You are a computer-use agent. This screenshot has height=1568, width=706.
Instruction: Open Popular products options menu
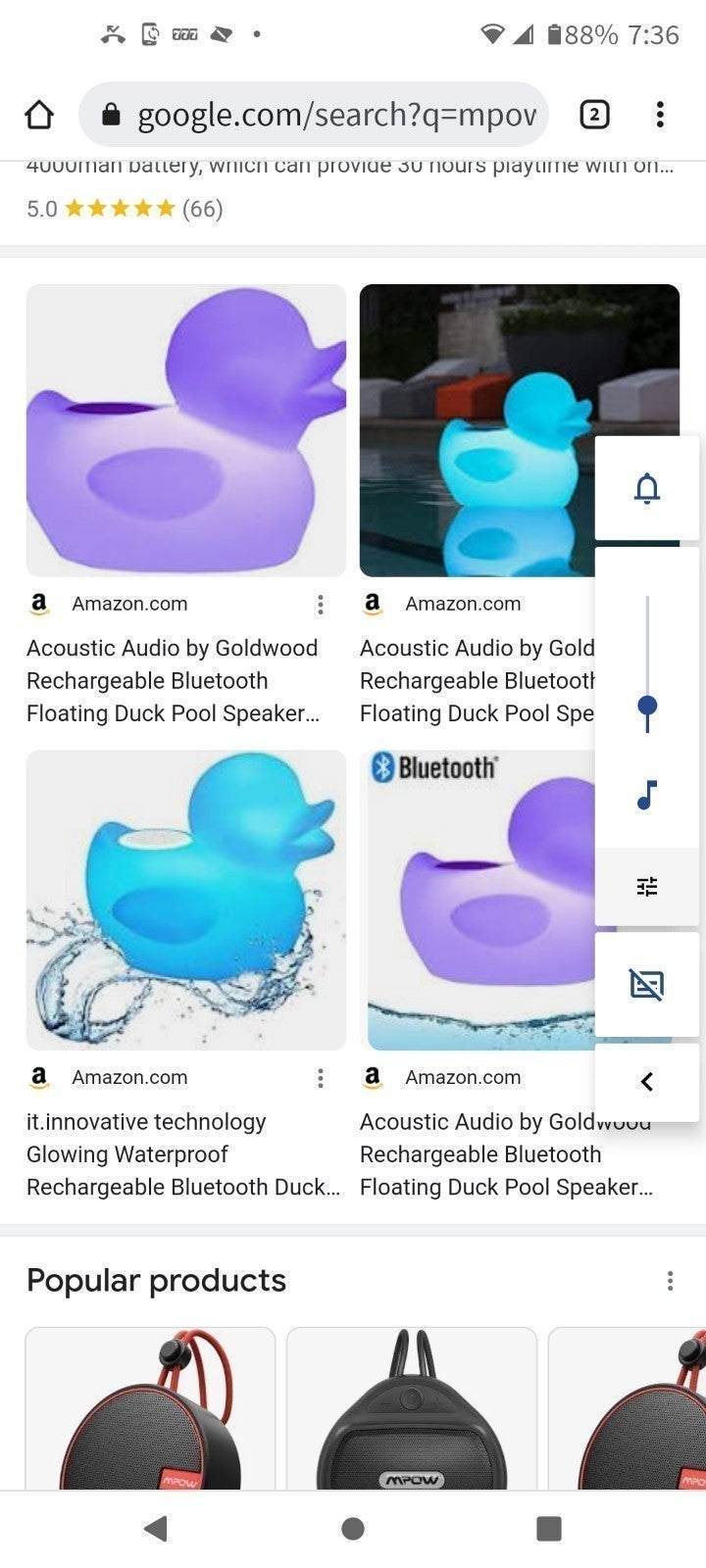(x=670, y=1280)
